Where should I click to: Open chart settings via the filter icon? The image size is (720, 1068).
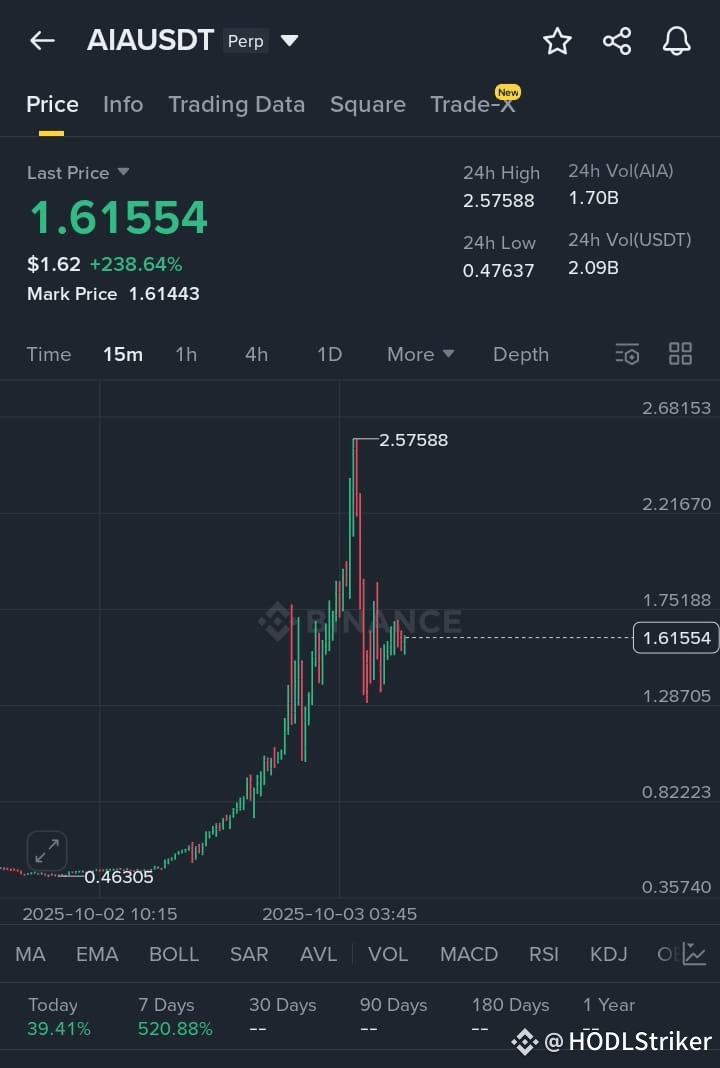click(626, 353)
